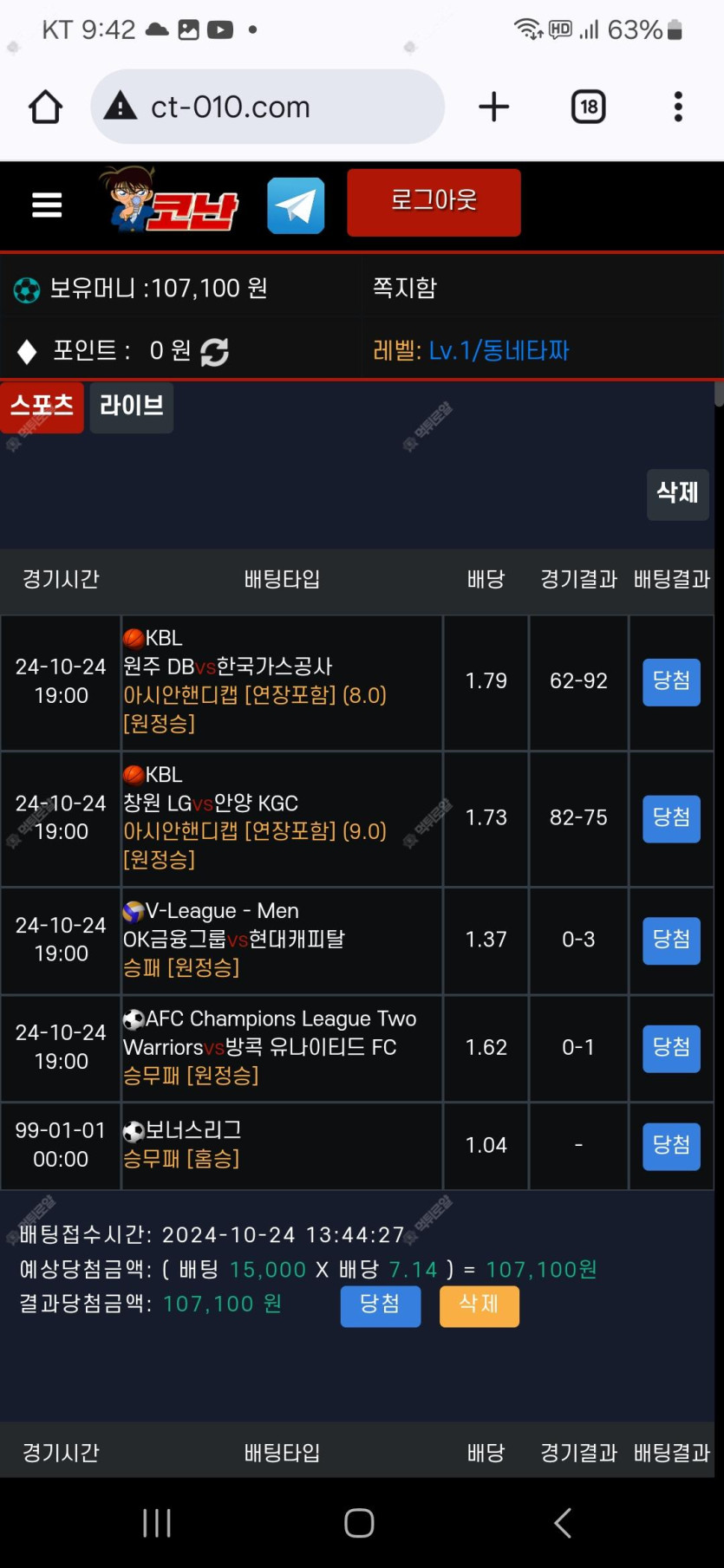Open 쪽지함 message box
Viewport: 724px width, 1568px height.
[405, 288]
